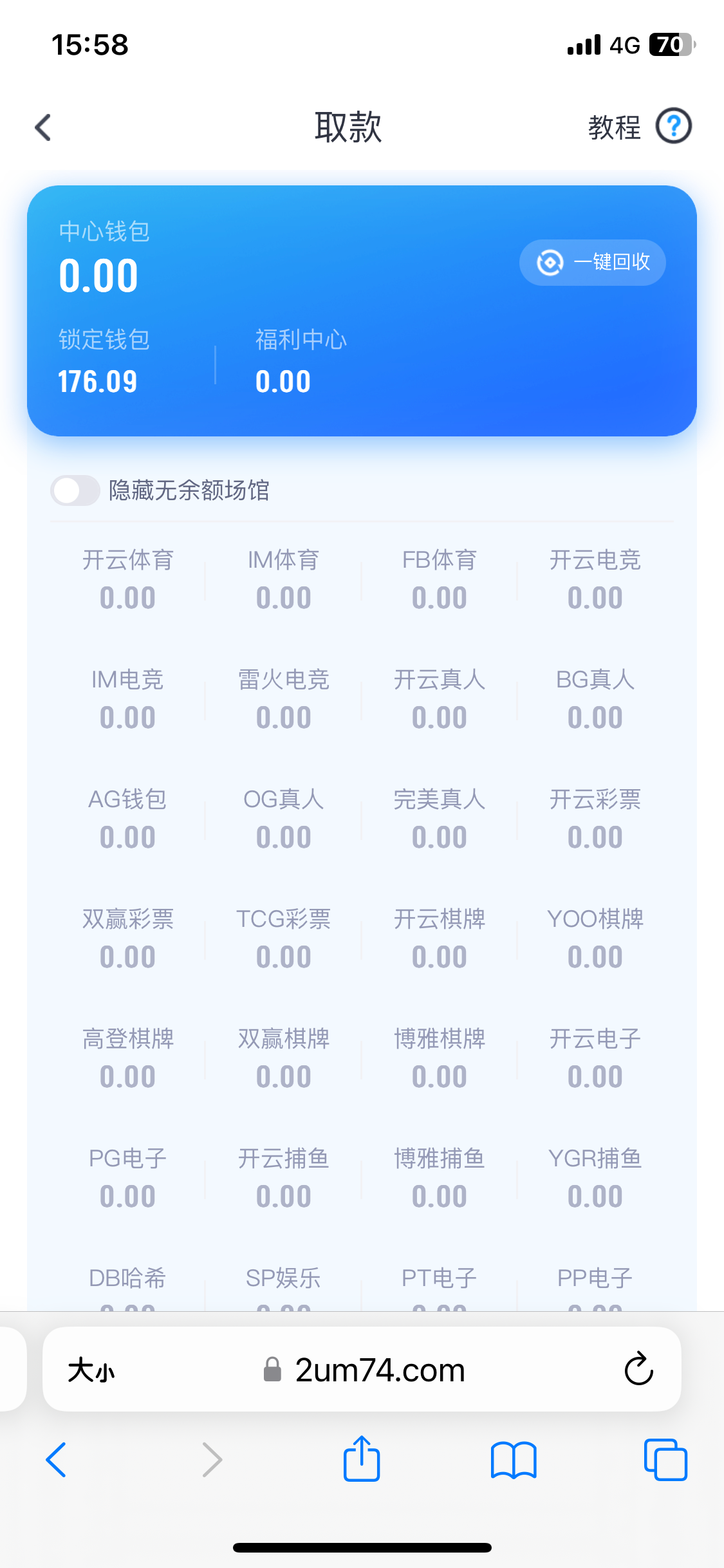Screen dimensions: 724x1568
Task: Toggle 隐藏无余额场馆 switch
Action: tap(75, 490)
